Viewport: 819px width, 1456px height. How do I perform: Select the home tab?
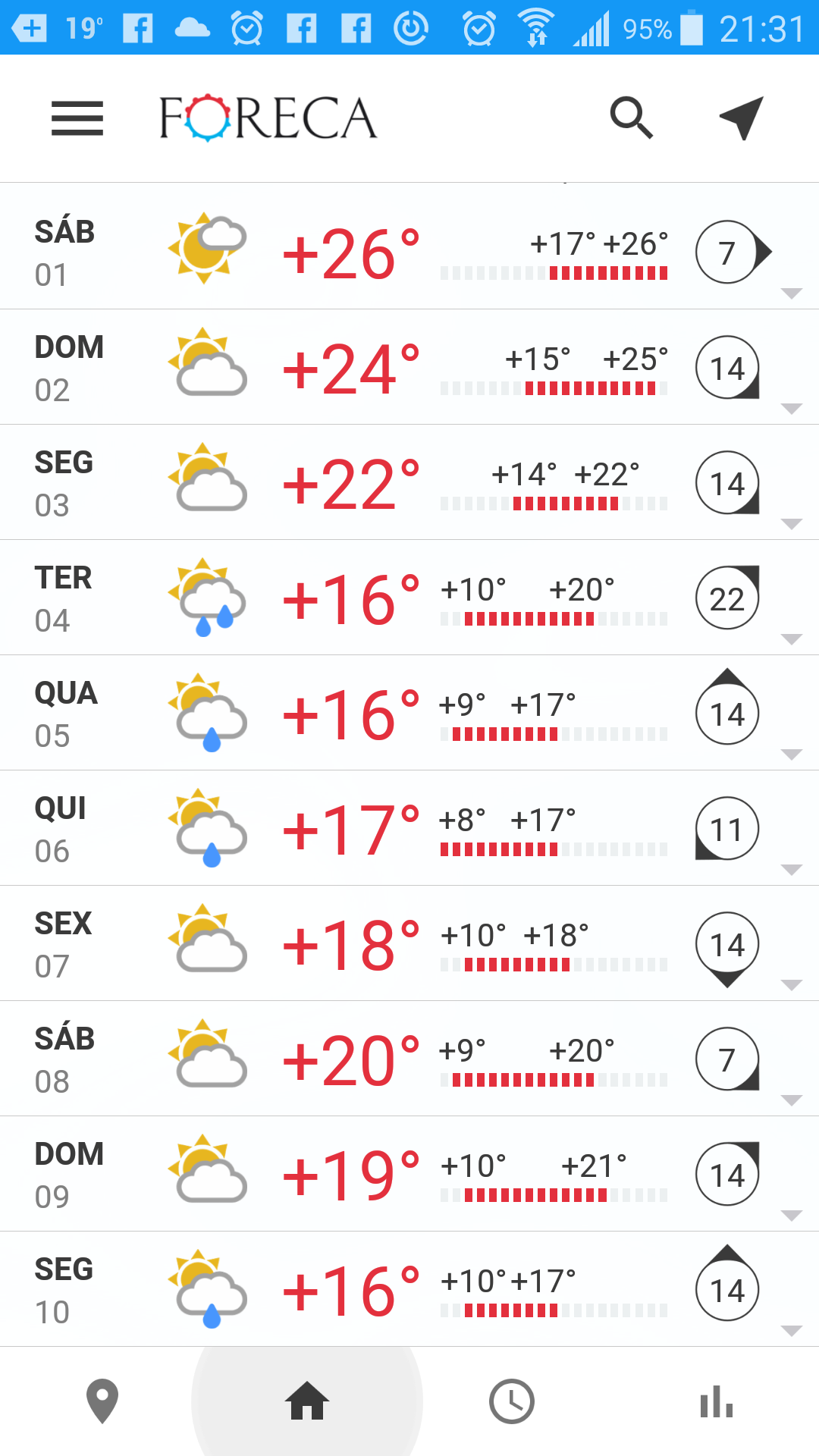[307, 1401]
